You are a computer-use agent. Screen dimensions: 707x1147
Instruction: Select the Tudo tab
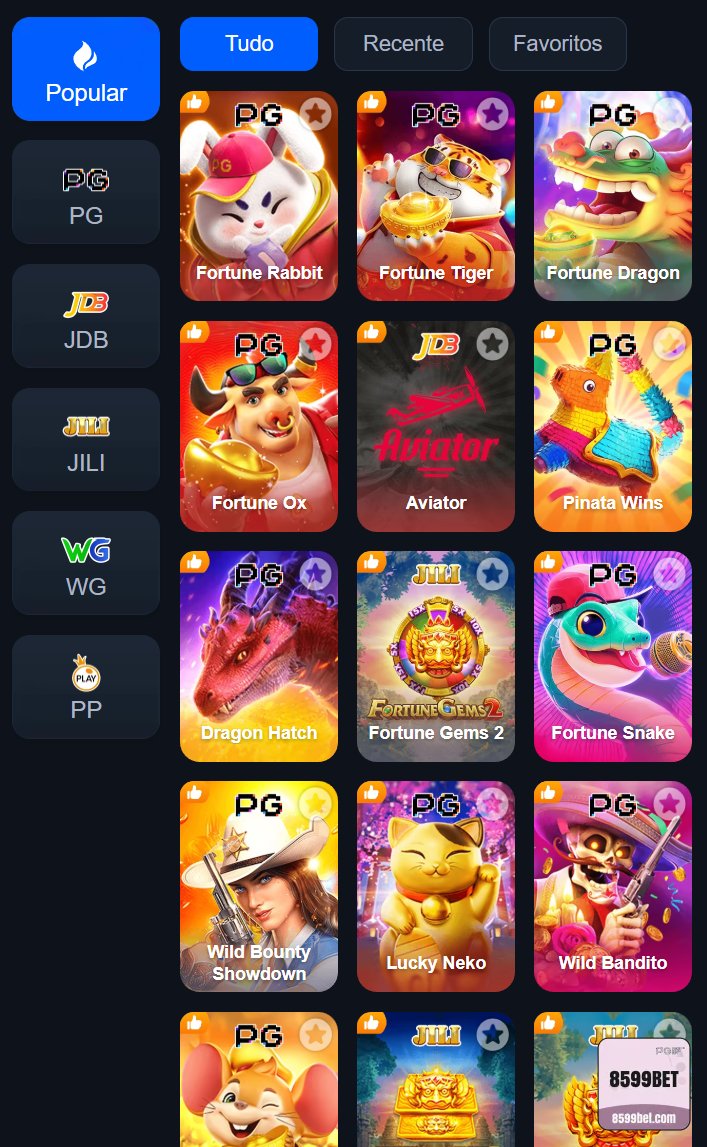(249, 44)
